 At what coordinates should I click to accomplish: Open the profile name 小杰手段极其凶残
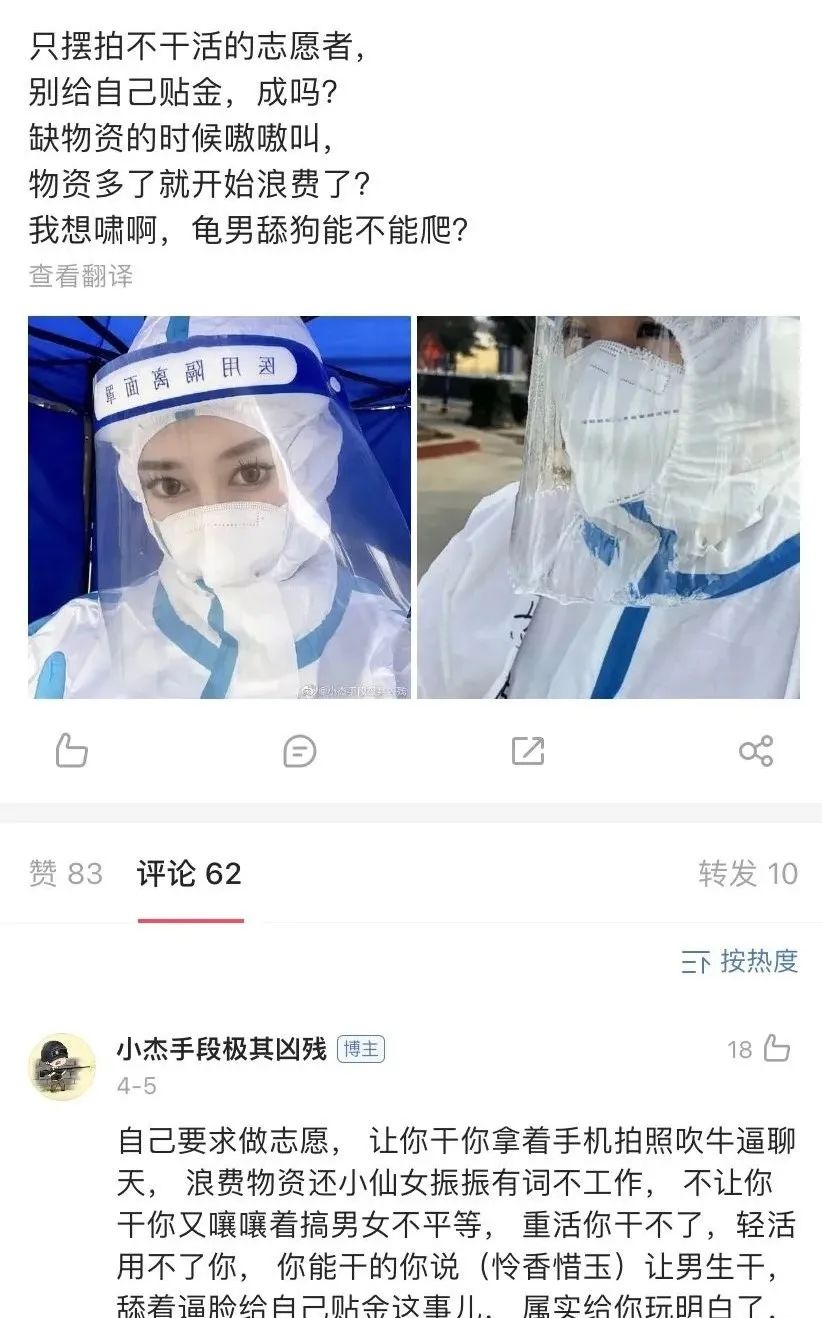point(221,1049)
